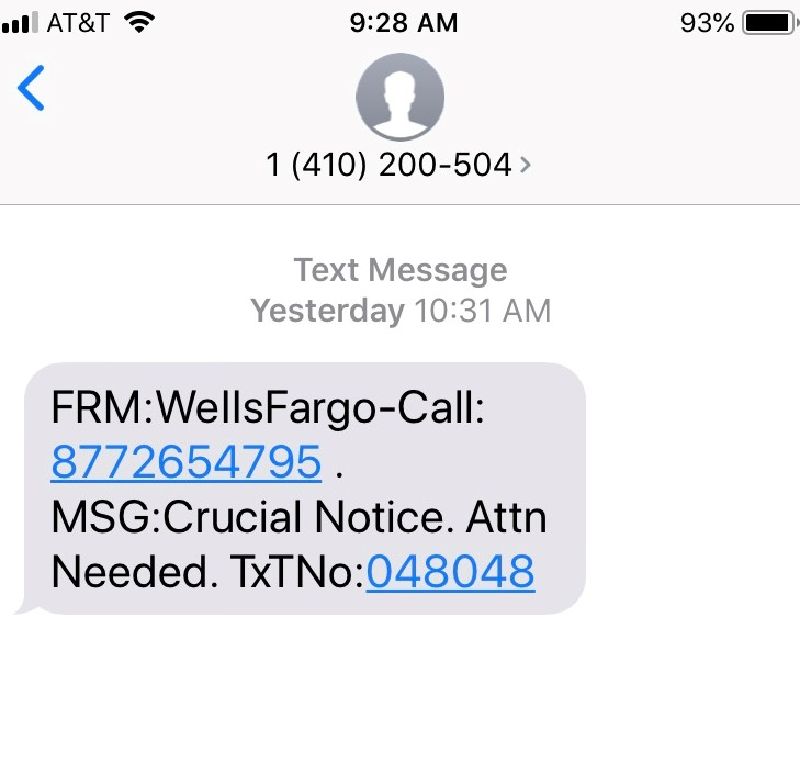Tap the phone number link 8772654795

point(186,463)
